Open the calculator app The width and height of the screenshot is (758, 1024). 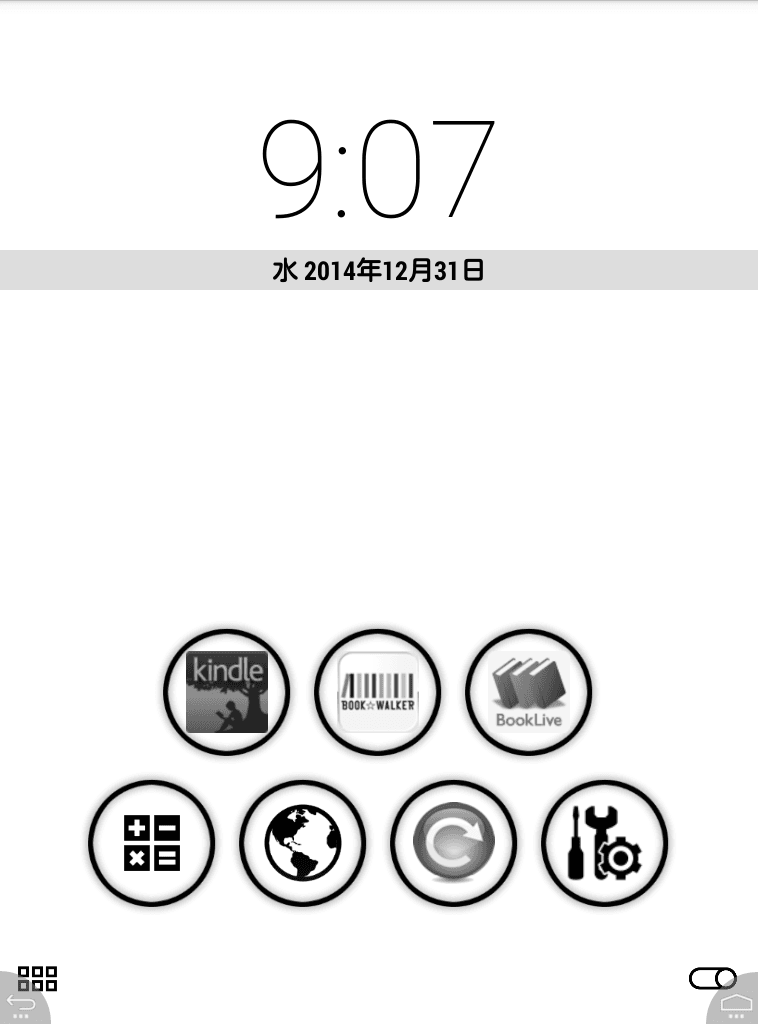pos(152,843)
